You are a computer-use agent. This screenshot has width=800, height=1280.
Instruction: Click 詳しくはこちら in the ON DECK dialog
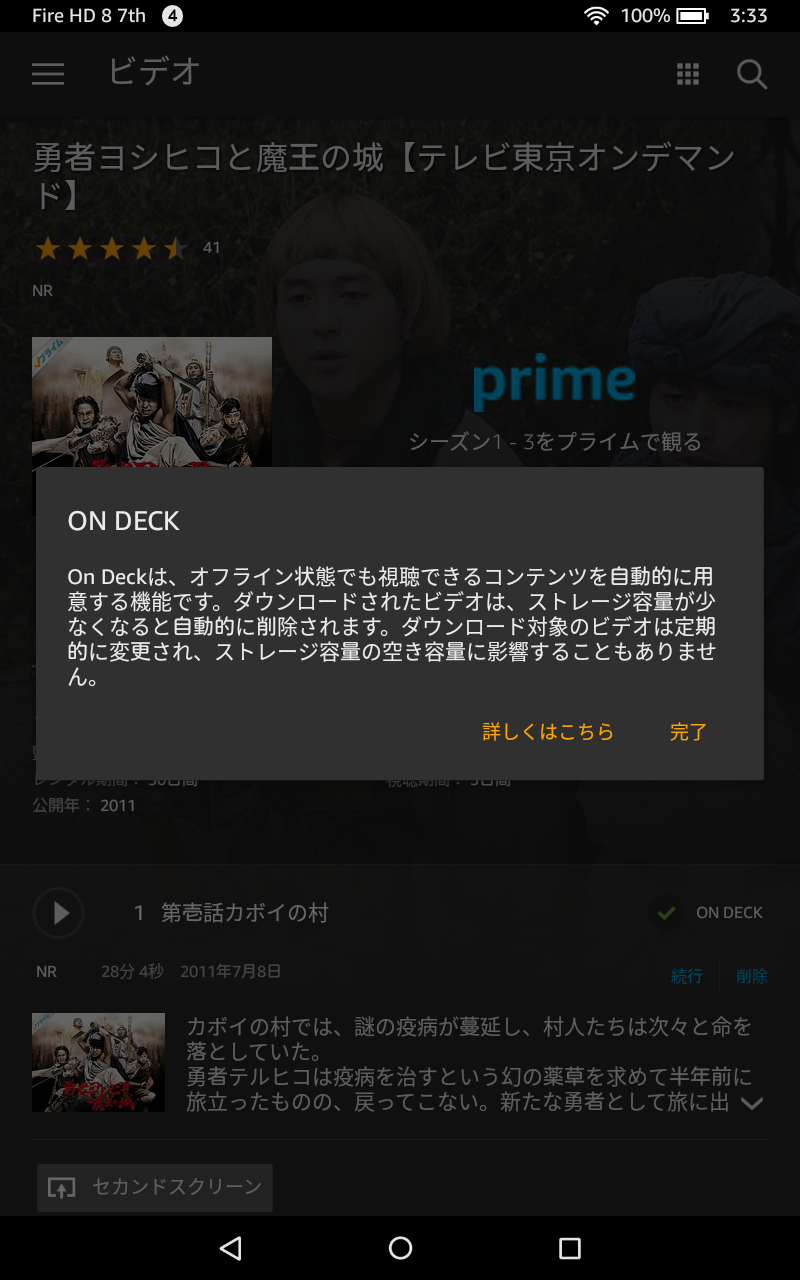click(x=547, y=732)
